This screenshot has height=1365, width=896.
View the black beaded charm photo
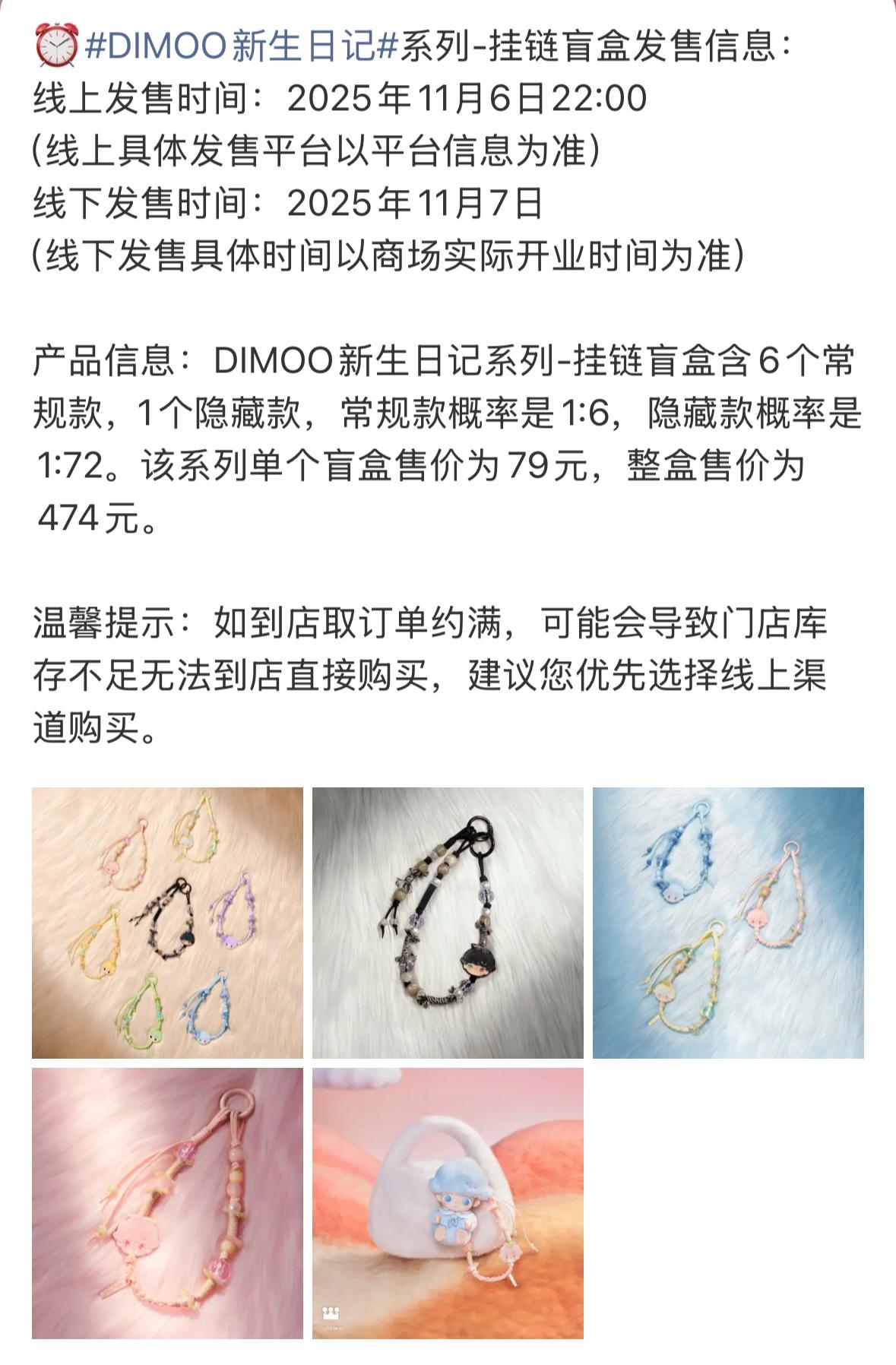point(448,923)
